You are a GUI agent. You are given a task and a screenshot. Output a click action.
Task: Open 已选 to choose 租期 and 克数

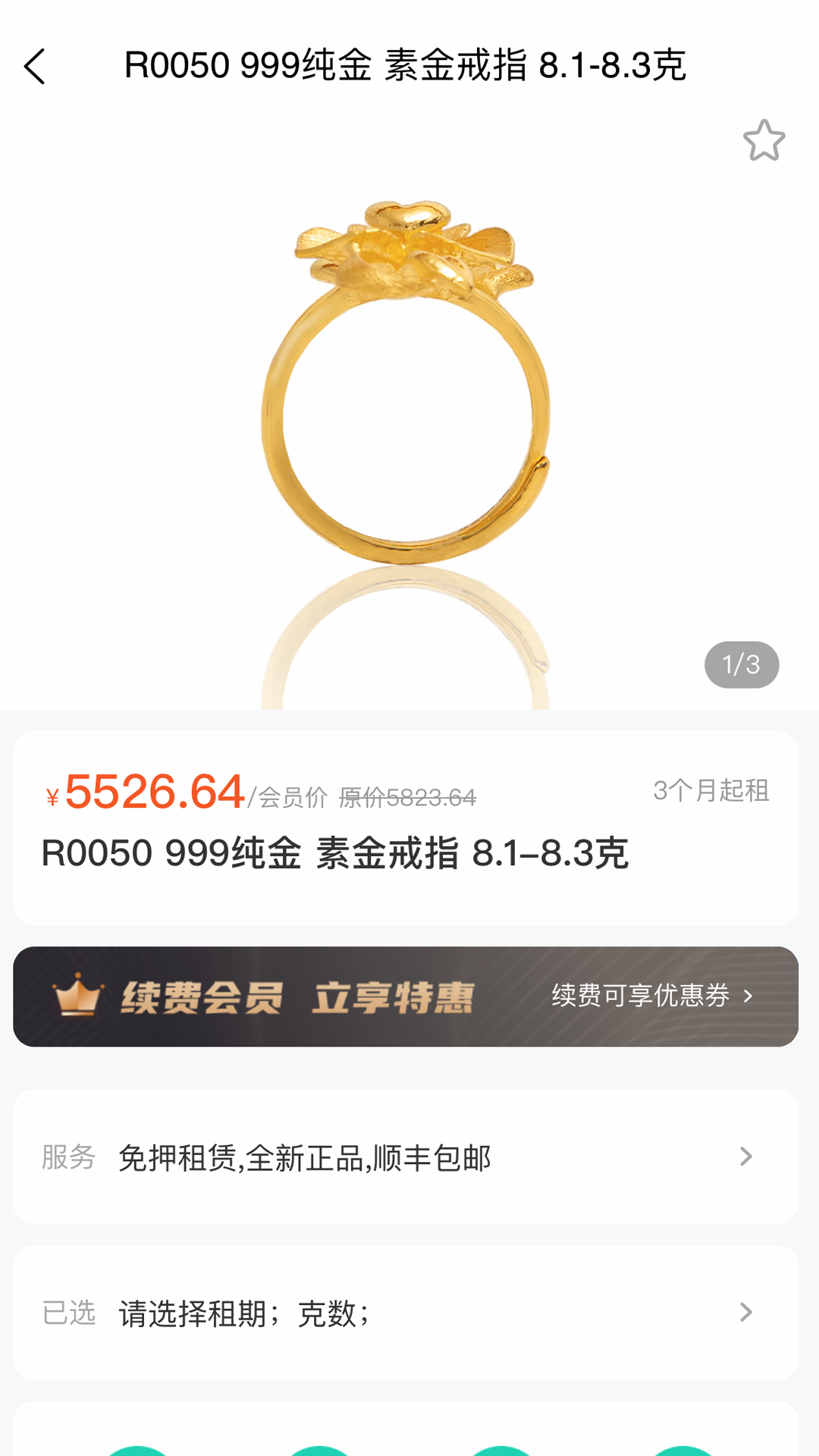pyautogui.click(x=406, y=1313)
